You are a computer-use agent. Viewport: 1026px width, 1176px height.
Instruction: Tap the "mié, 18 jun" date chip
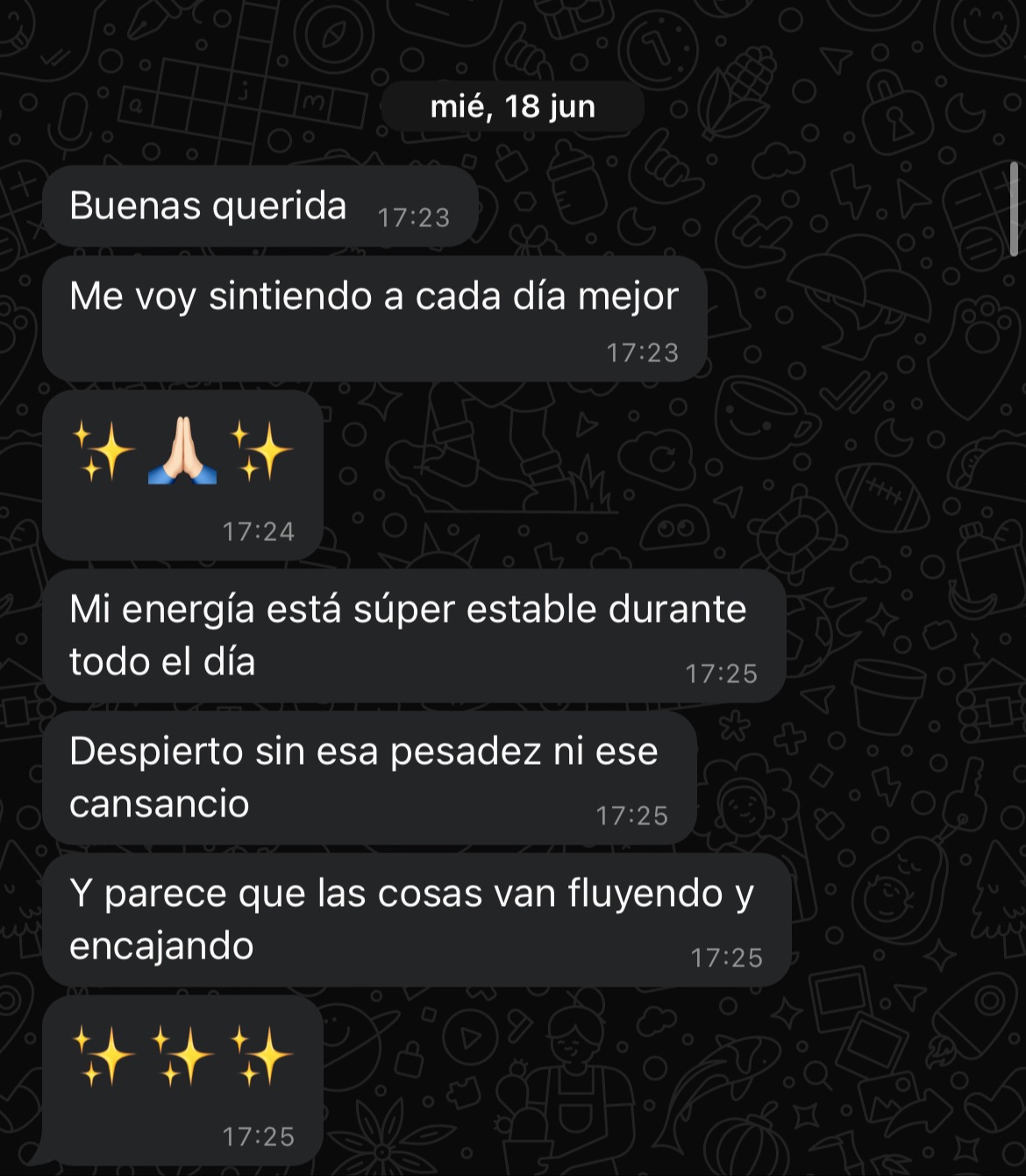point(512,107)
